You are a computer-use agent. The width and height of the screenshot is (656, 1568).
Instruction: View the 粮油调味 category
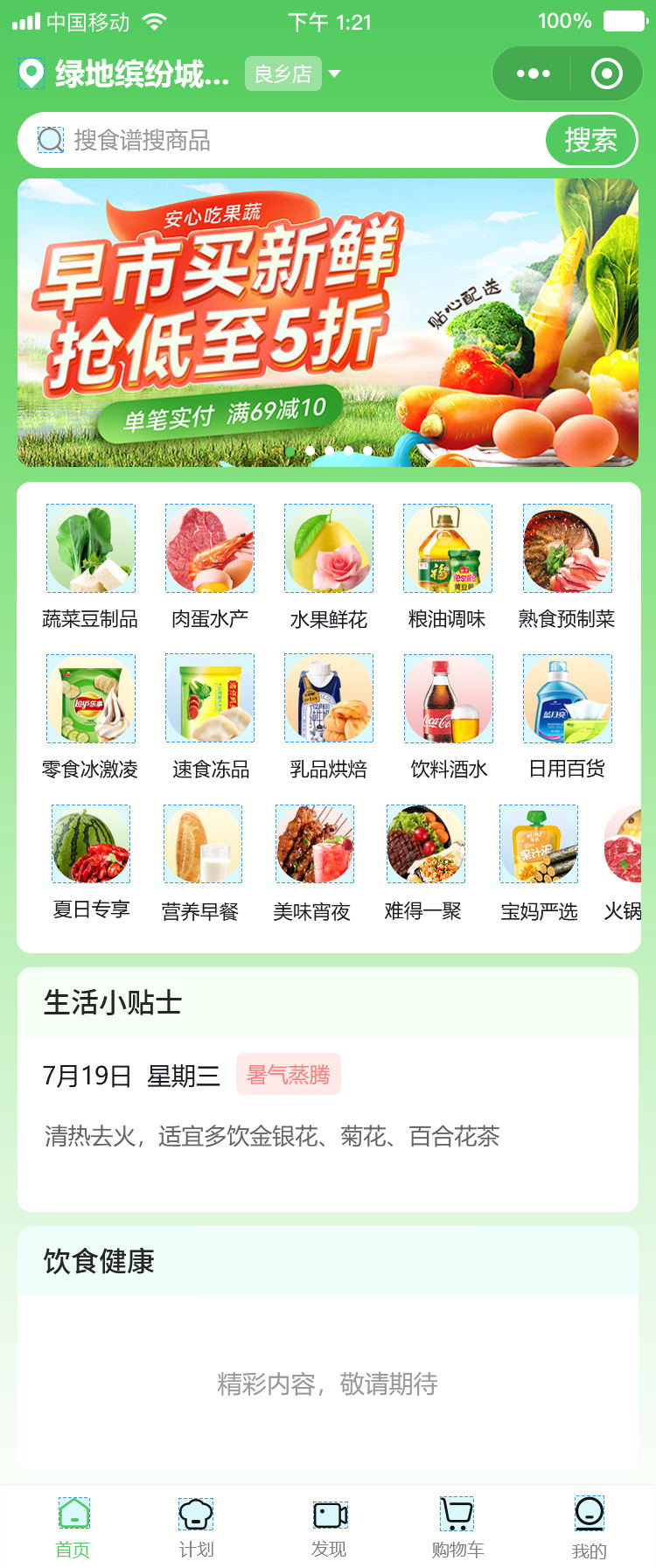pyautogui.click(x=448, y=565)
